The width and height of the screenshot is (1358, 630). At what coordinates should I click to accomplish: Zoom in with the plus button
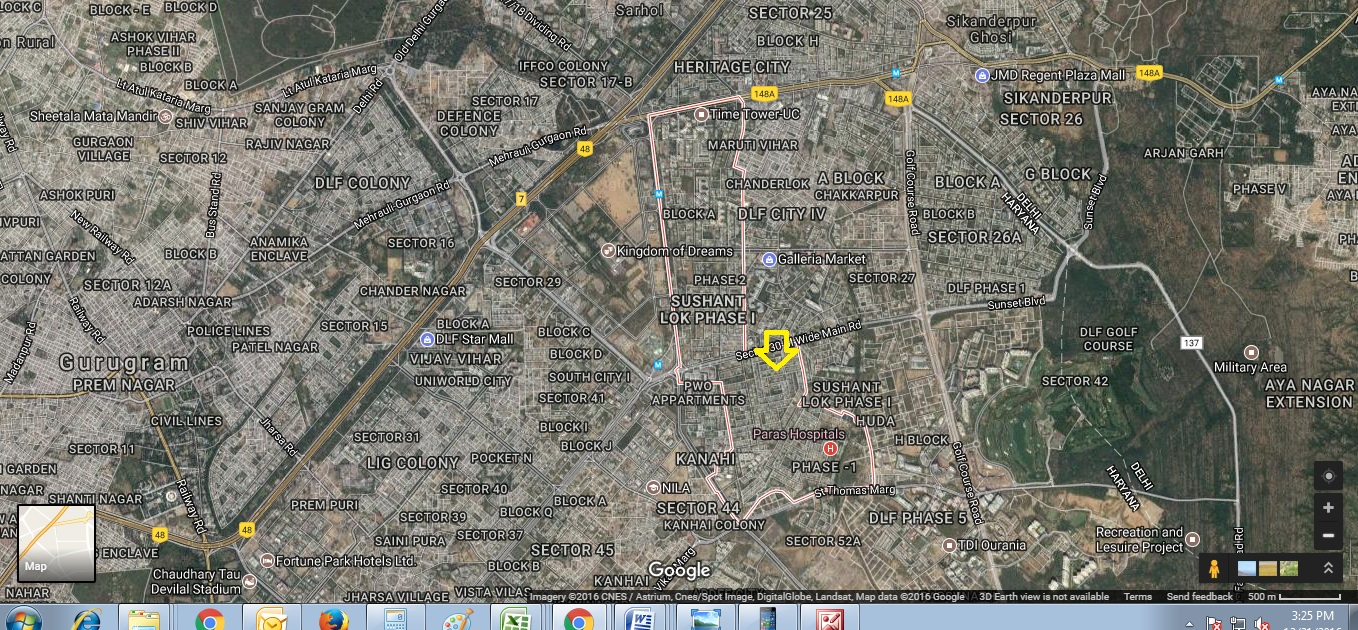coord(1328,507)
